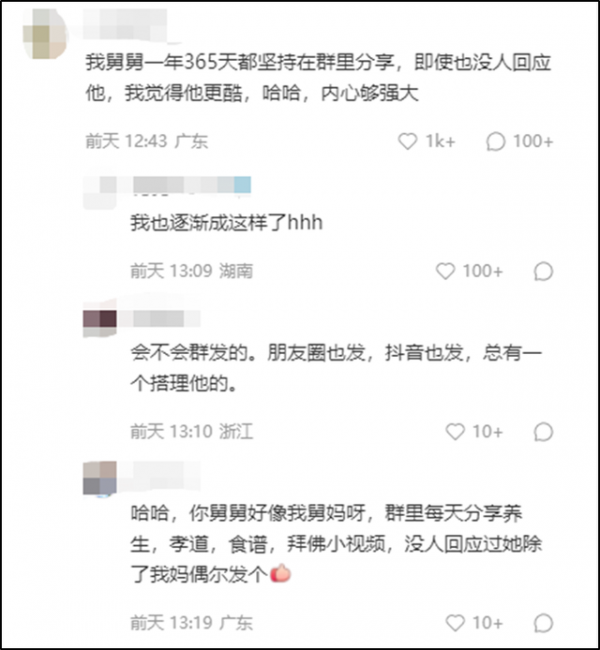Open avatar of the 13:19 广东 commenter

pos(100,479)
